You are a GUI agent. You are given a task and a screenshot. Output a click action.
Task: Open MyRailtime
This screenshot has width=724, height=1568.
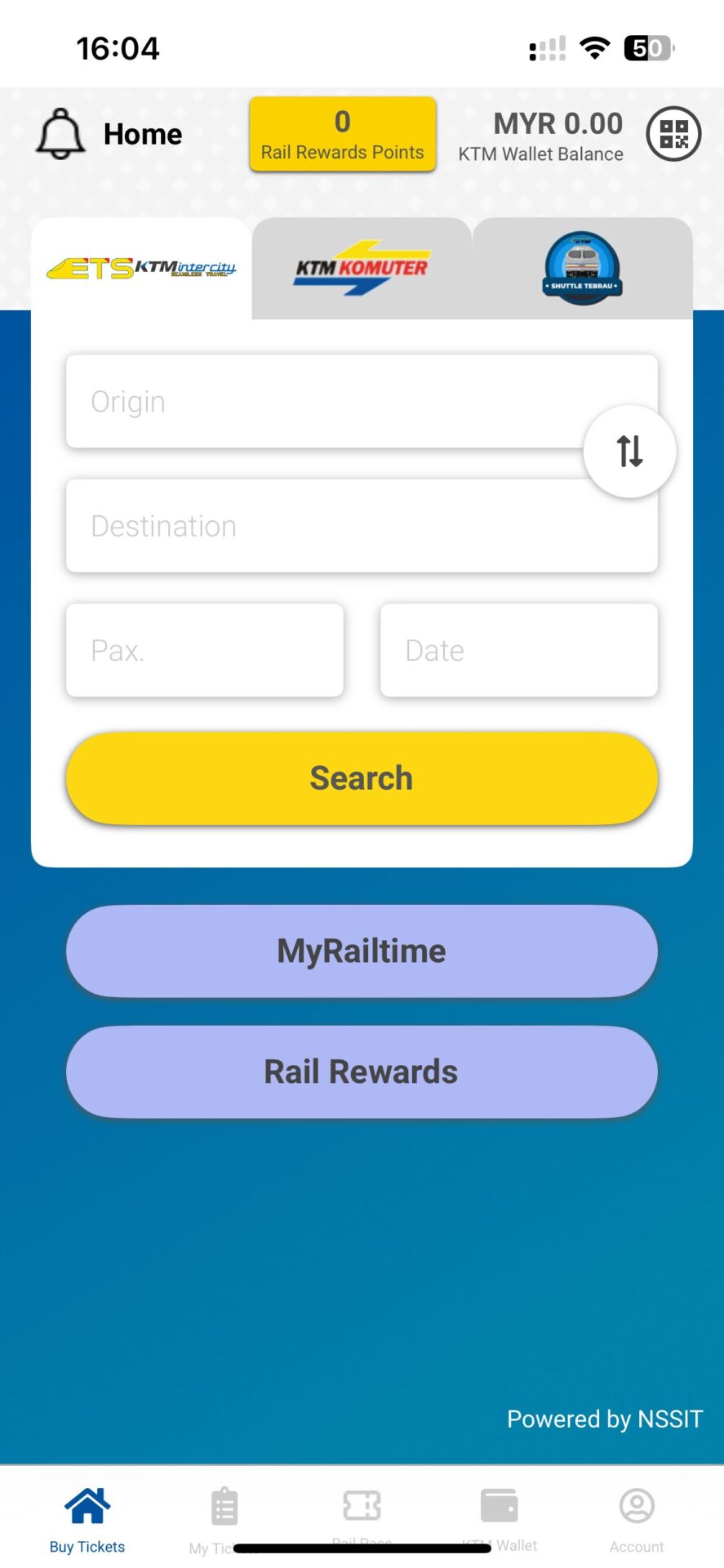(x=362, y=951)
